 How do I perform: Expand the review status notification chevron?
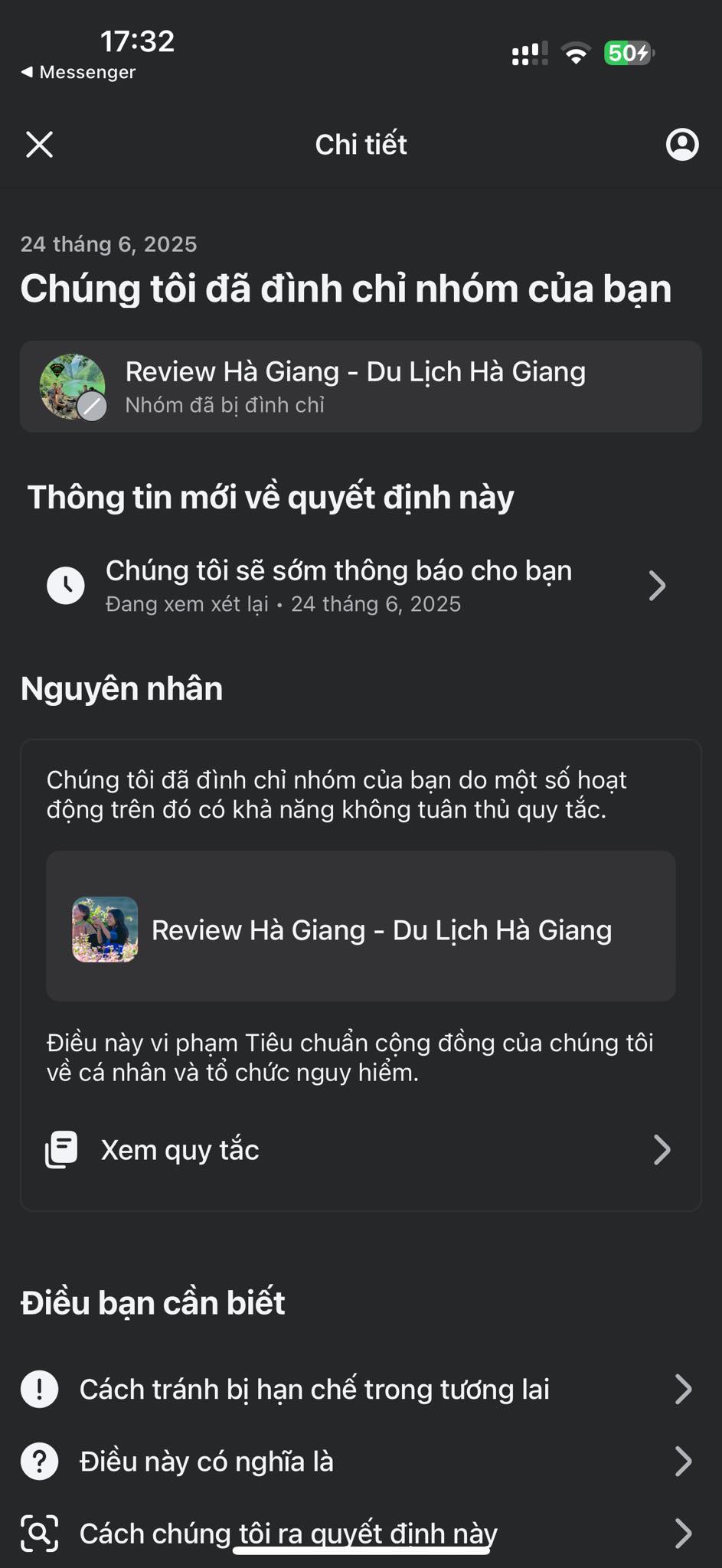pyautogui.click(x=657, y=586)
